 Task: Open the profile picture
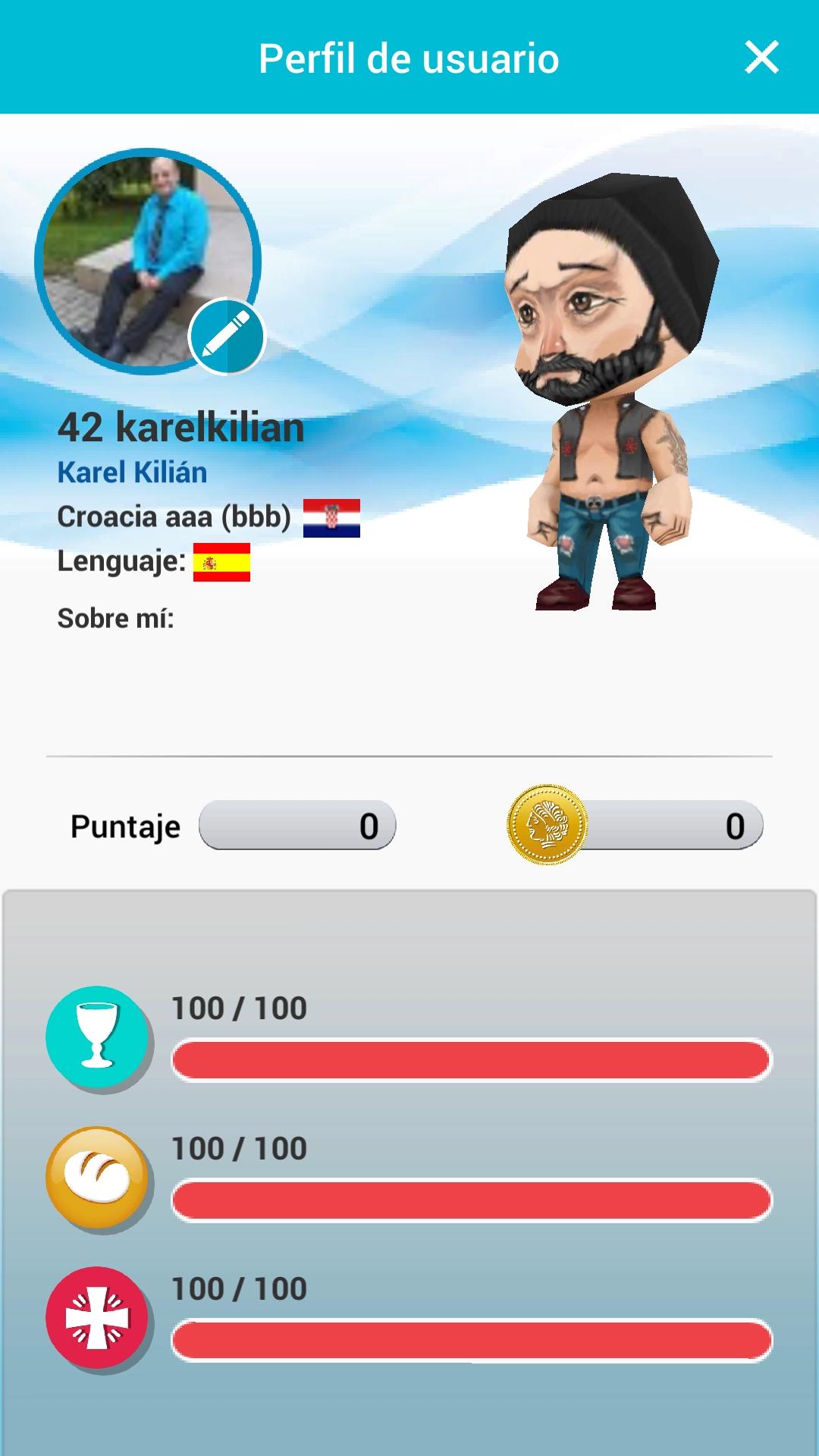pyautogui.click(x=148, y=261)
